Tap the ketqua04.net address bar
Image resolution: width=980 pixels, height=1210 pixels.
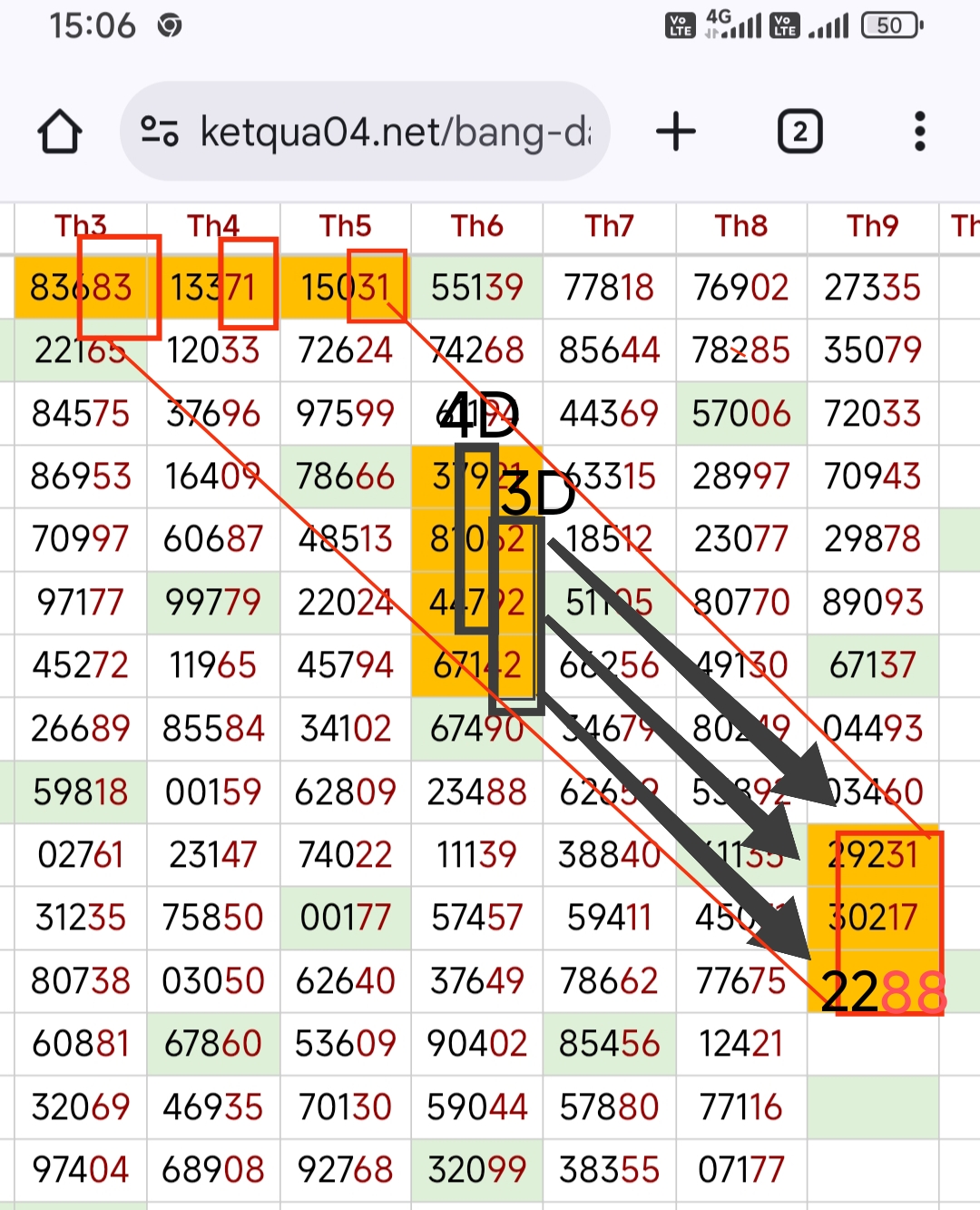[395, 133]
